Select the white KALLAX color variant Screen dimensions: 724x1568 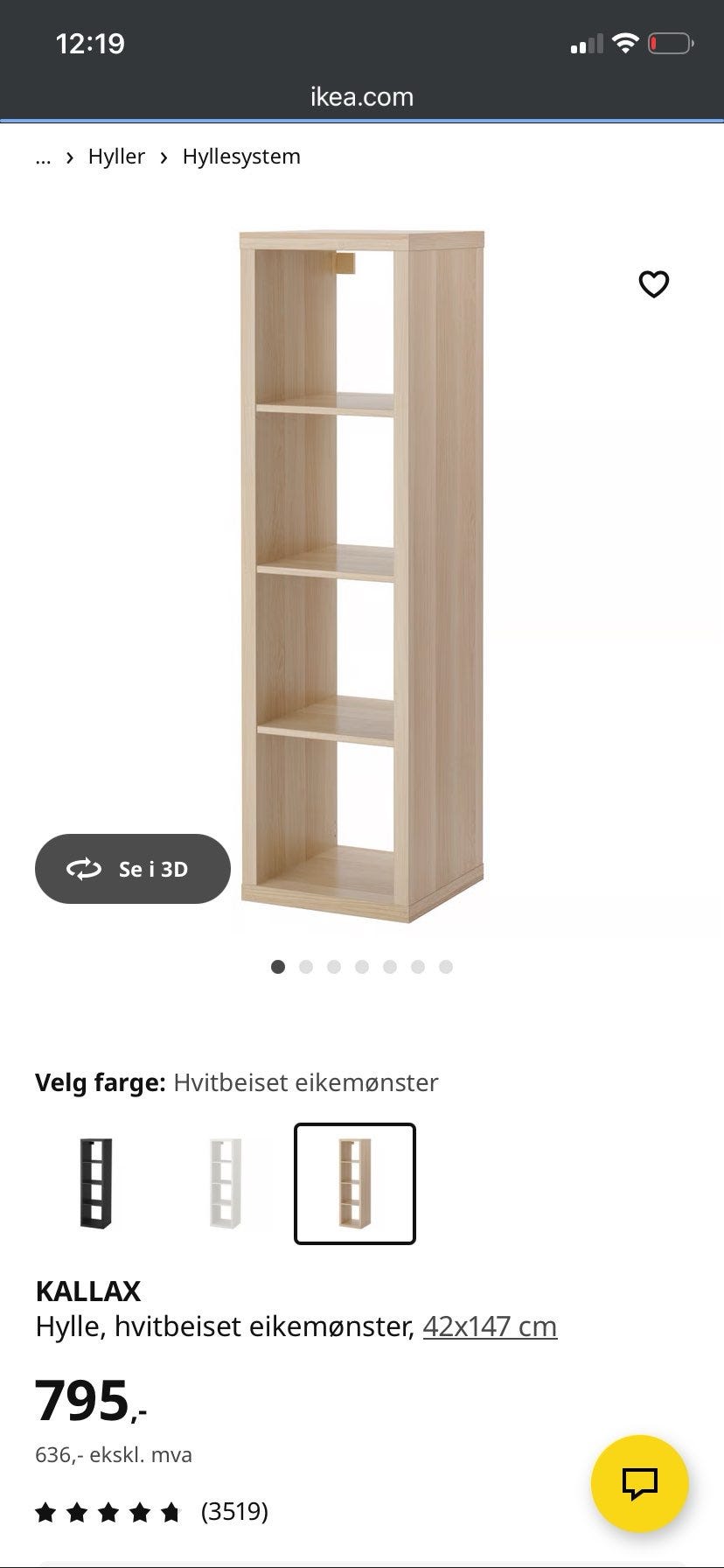[x=226, y=1183]
